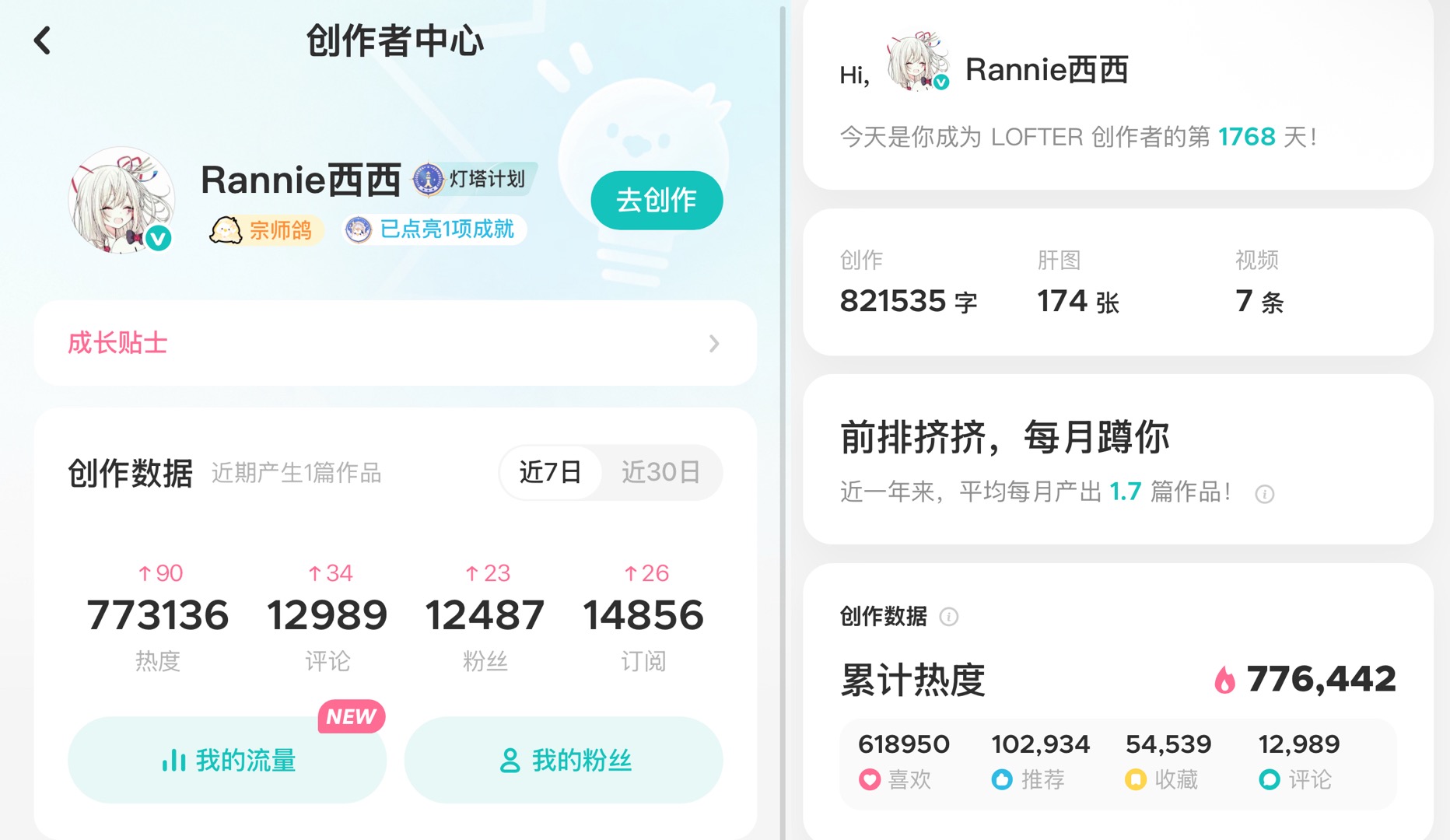Tap info icon beside monthly output
1450x840 pixels.
(1264, 494)
